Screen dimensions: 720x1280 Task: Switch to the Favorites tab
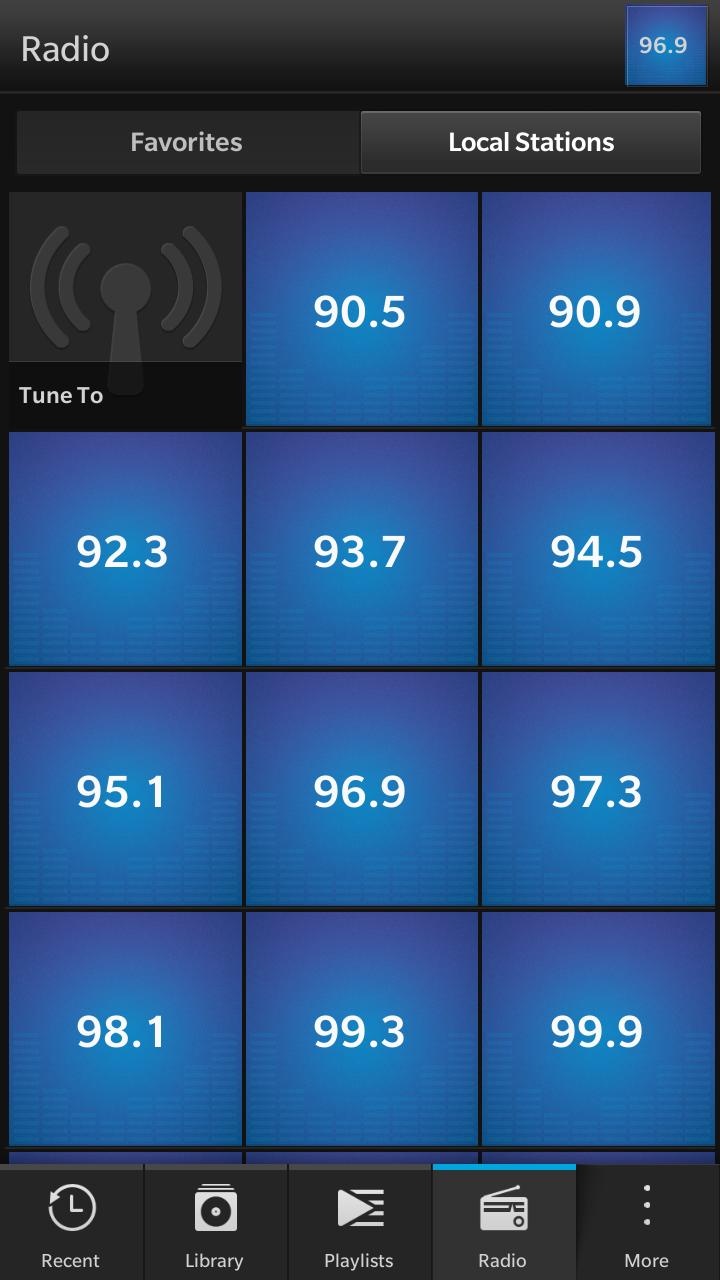point(187,142)
